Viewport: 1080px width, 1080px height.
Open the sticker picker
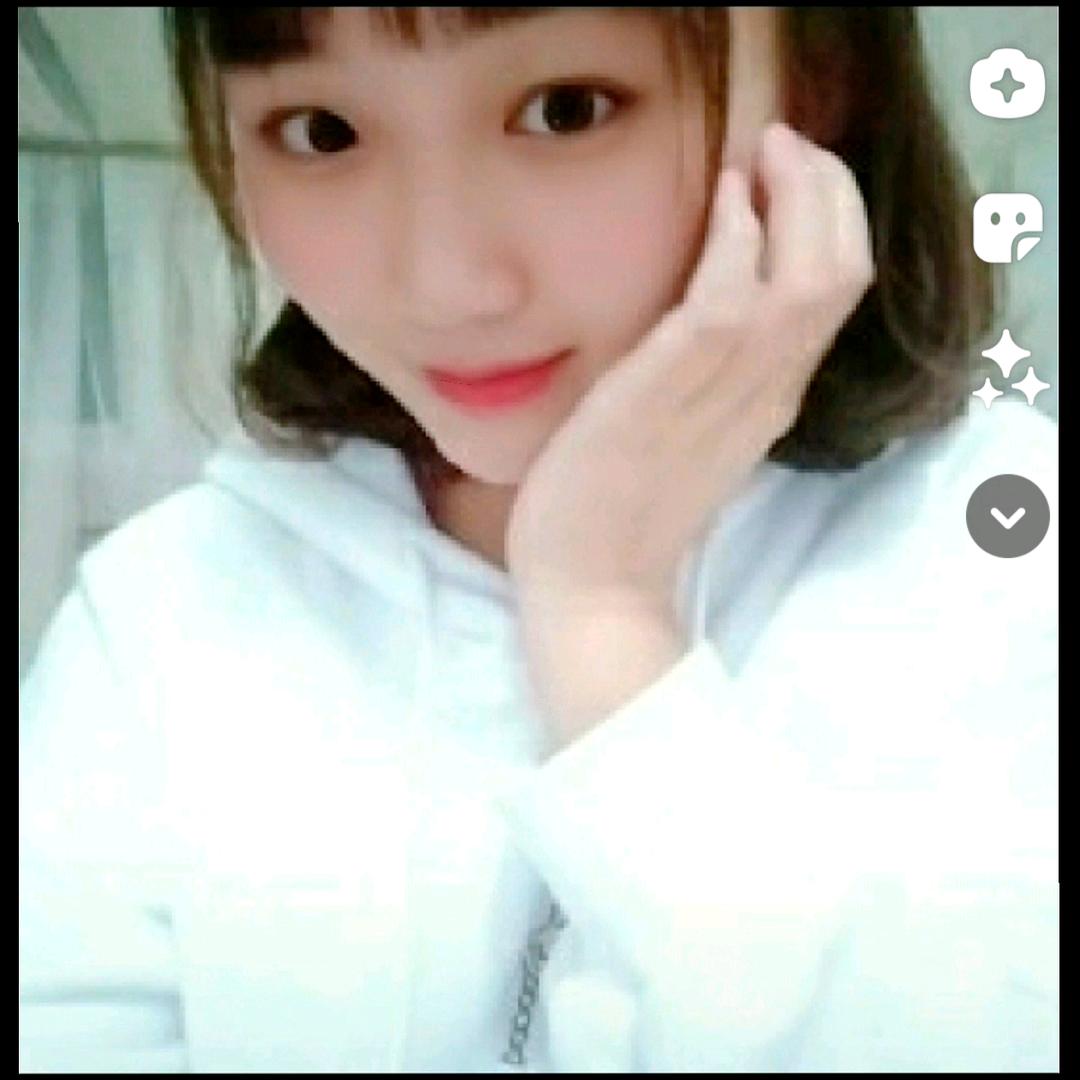pos(1007,227)
